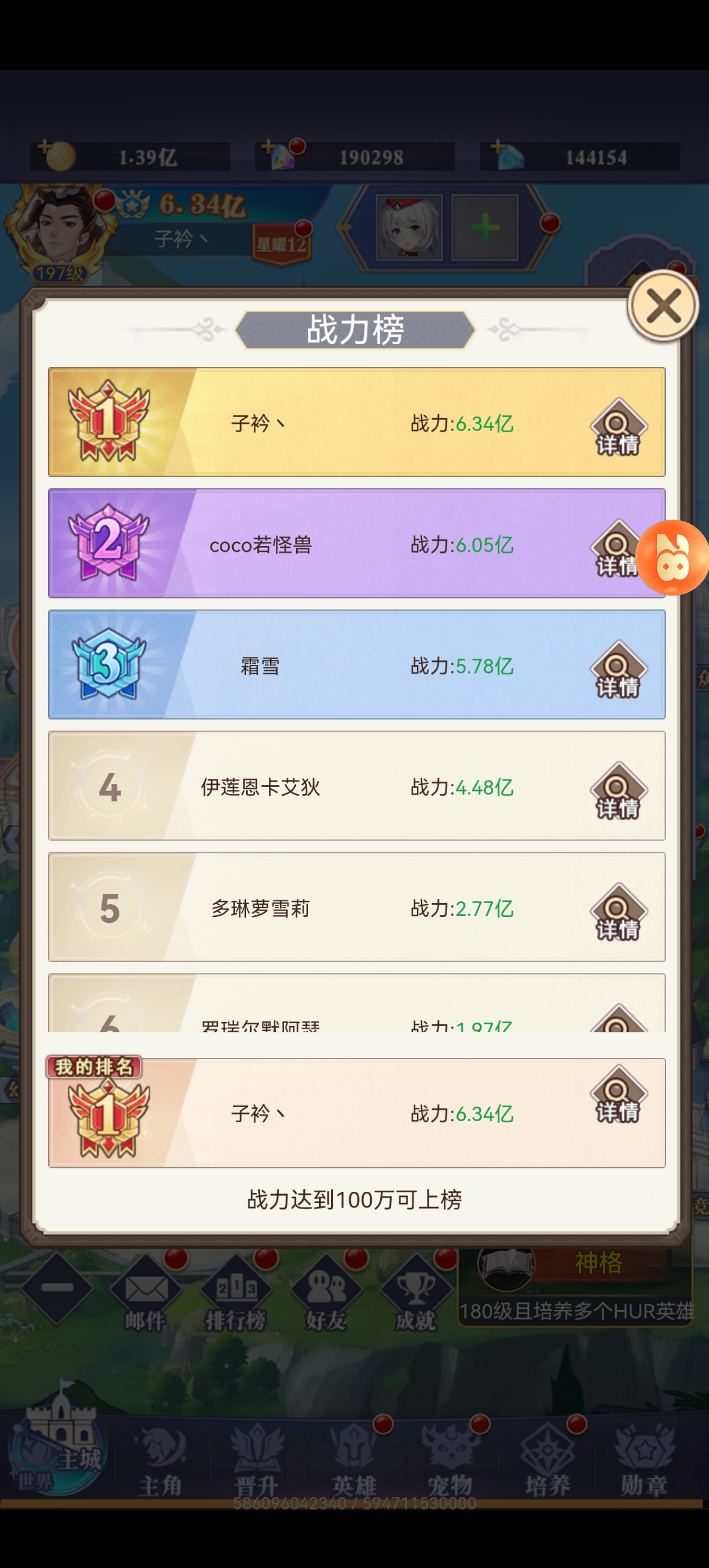Open 详情 for 霜雪

point(617,669)
